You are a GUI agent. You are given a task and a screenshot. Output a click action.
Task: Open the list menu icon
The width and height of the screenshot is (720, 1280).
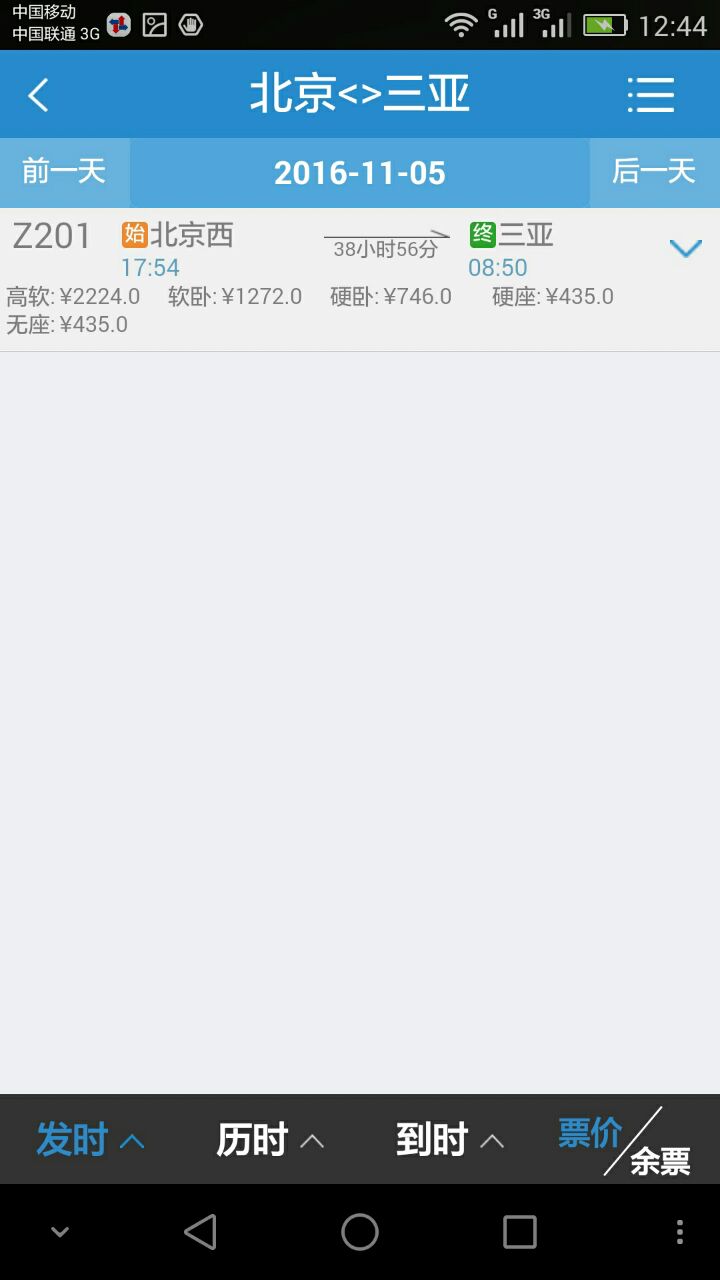pyautogui.click(x=651, y=95)
